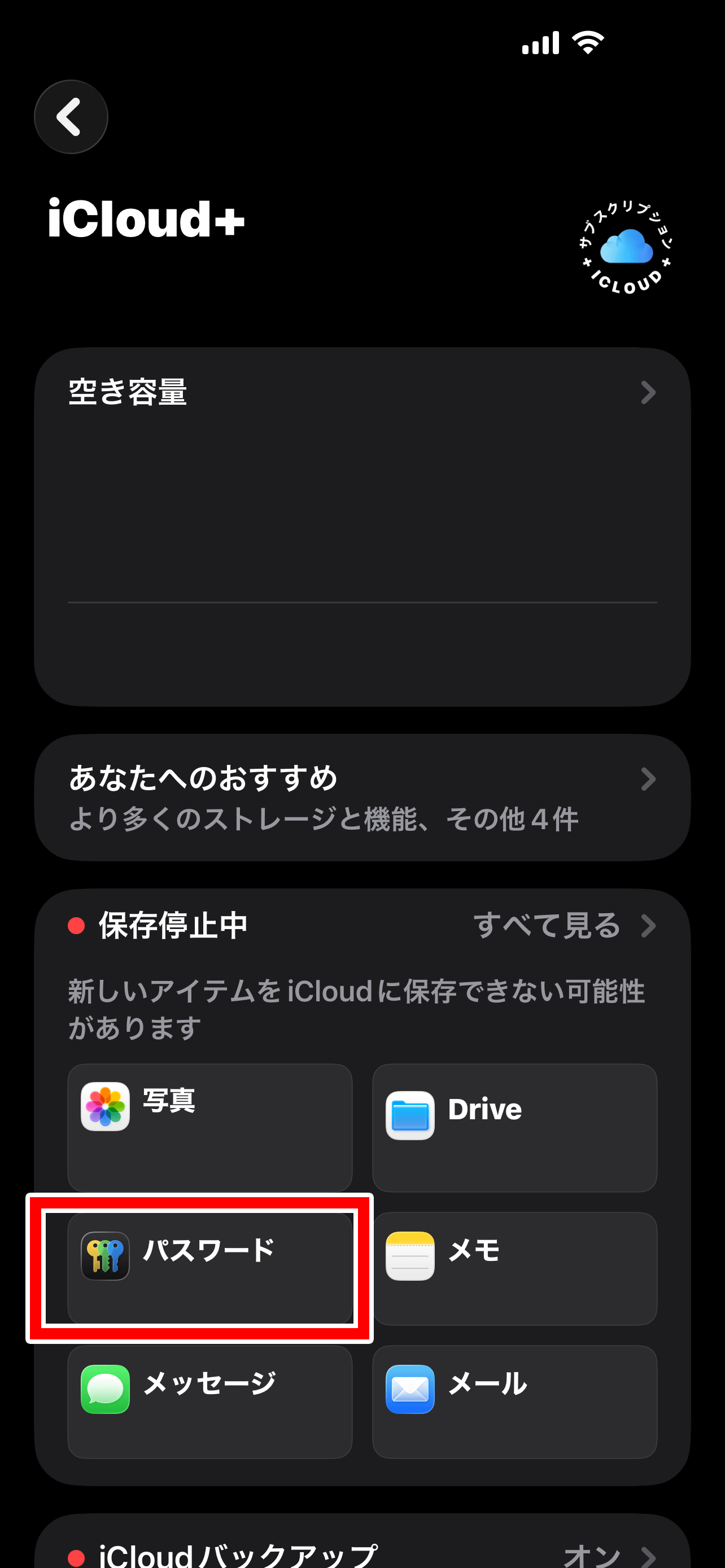Open the メール tile

(x=514, y=1401)
